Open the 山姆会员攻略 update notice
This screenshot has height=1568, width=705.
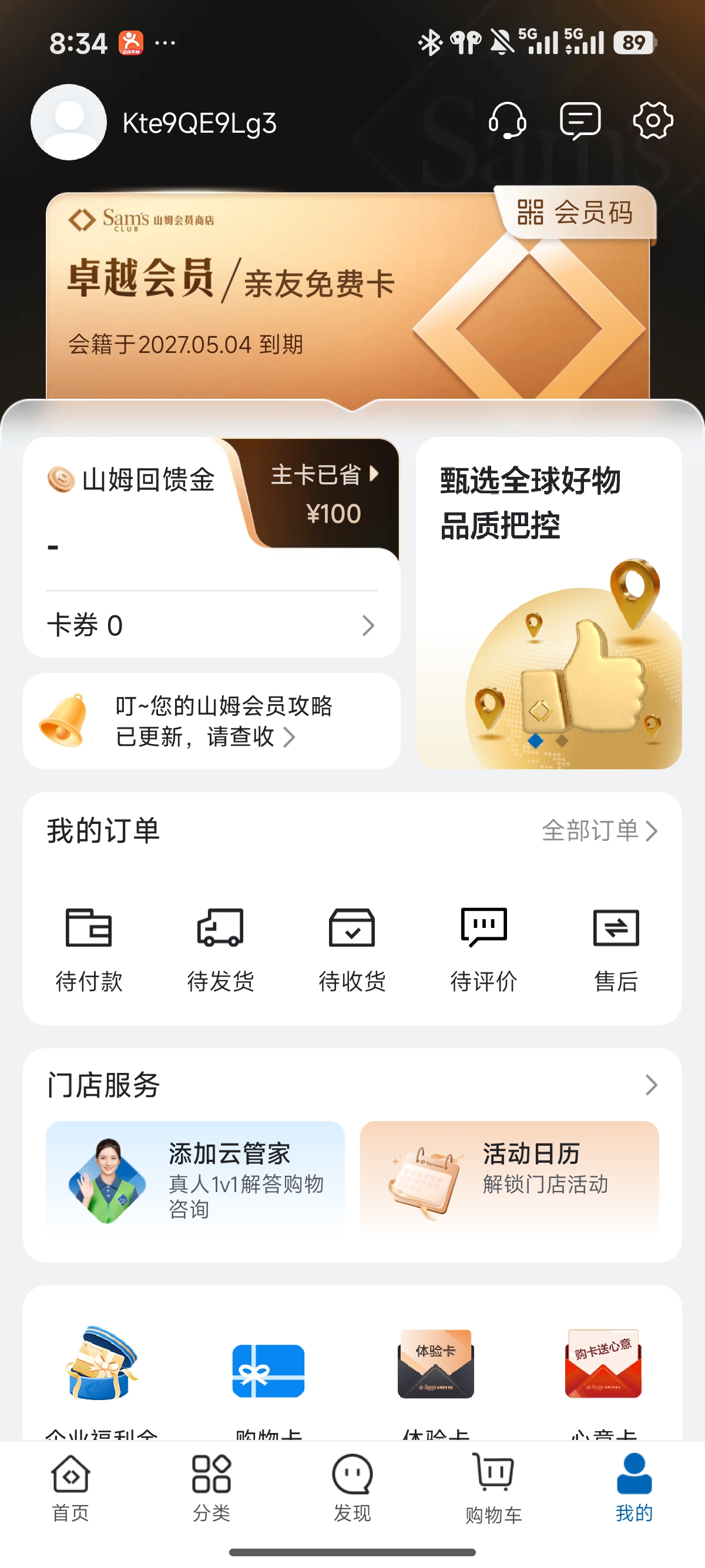tap(211, 721)
